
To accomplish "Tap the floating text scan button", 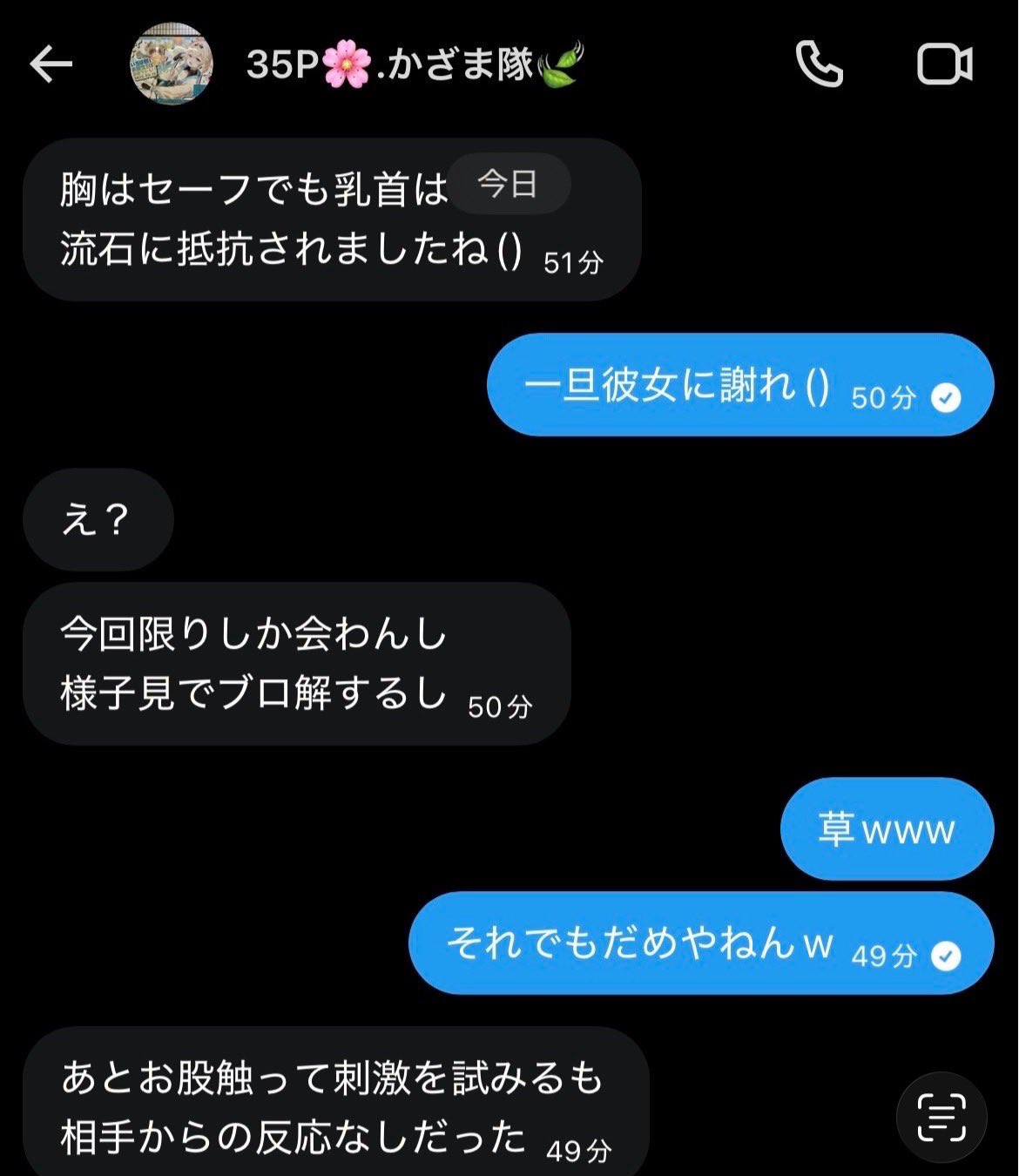I will coord(941,1117).
